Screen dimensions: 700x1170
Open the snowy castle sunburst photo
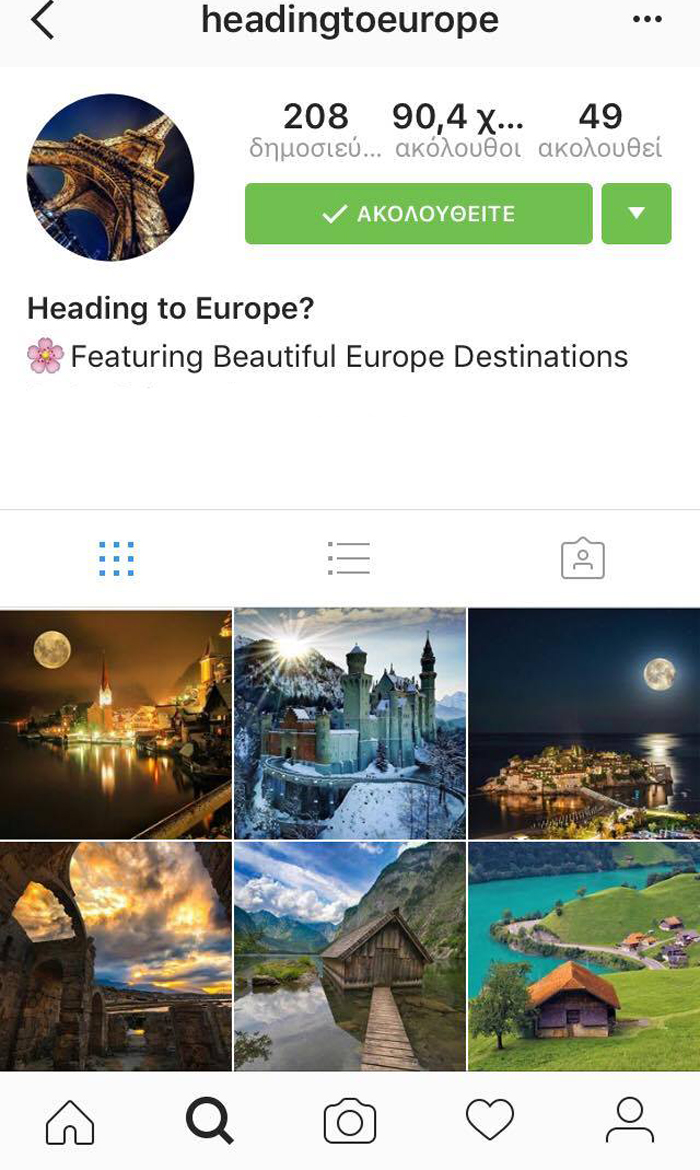click(349, 723)
